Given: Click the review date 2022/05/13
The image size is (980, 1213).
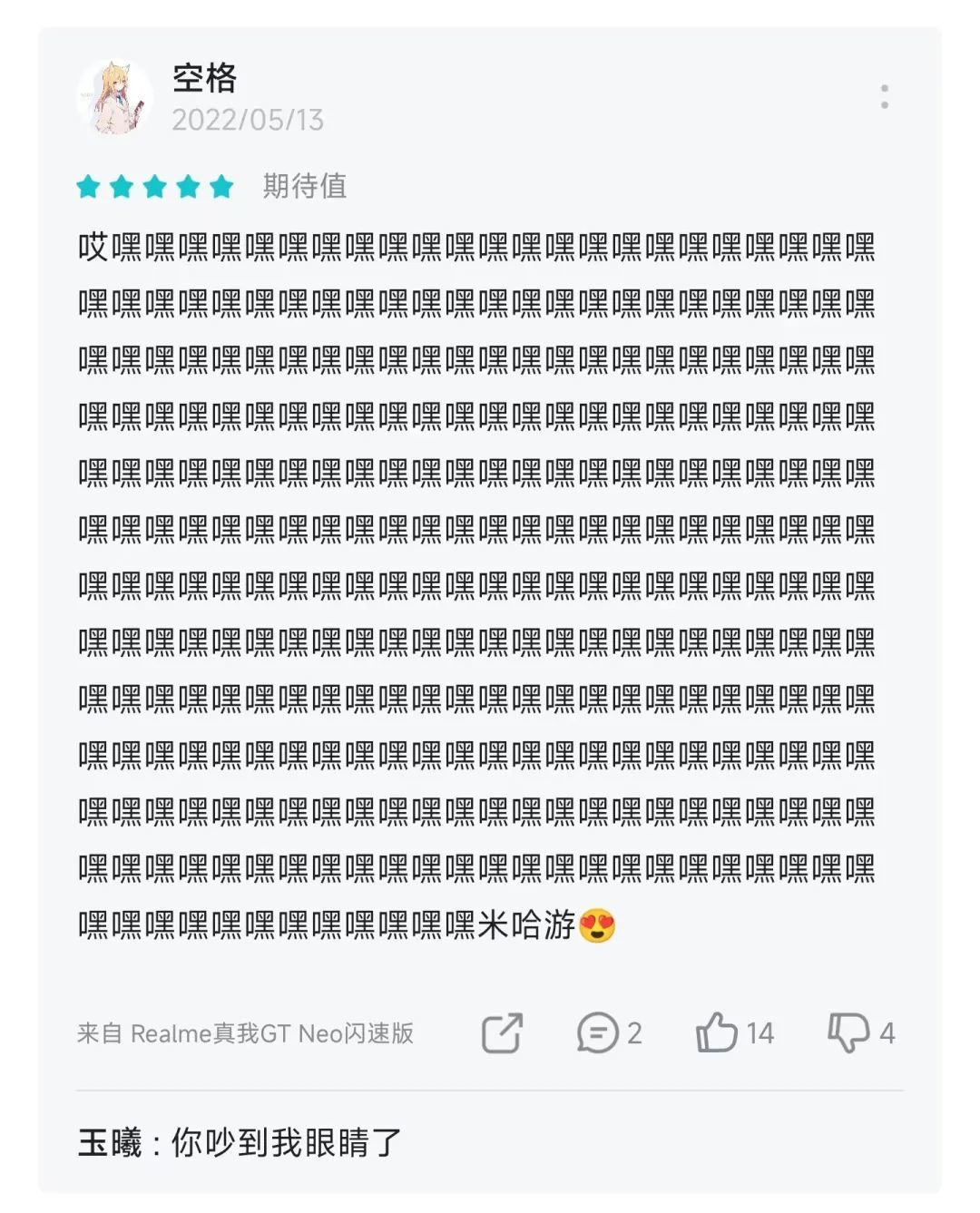Looking at the screenshot, I should click(248, 119).
